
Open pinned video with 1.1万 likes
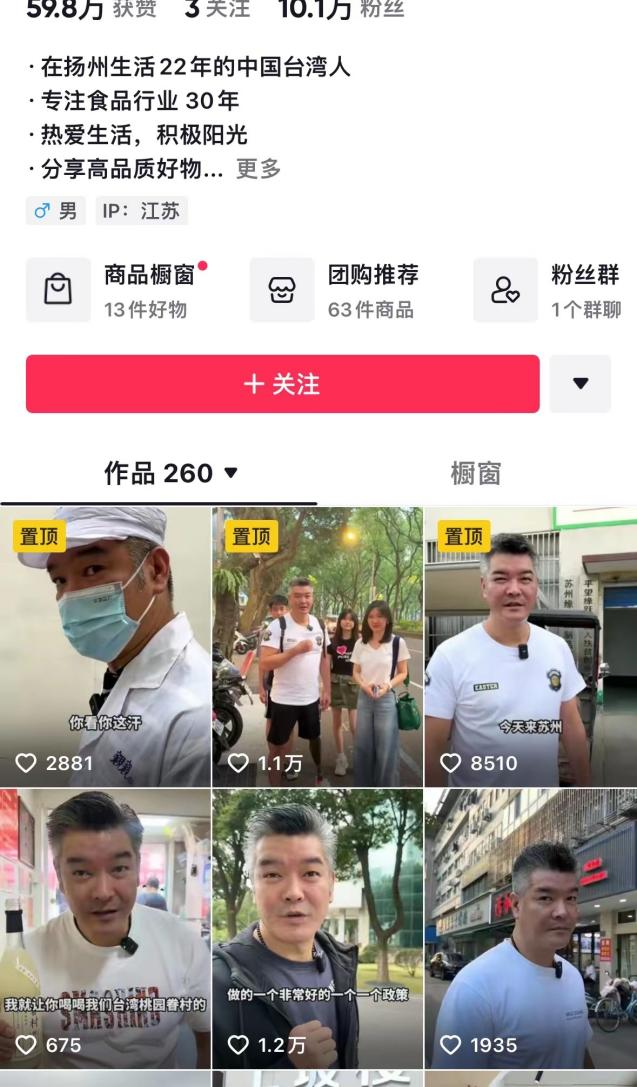click(317, 647)
